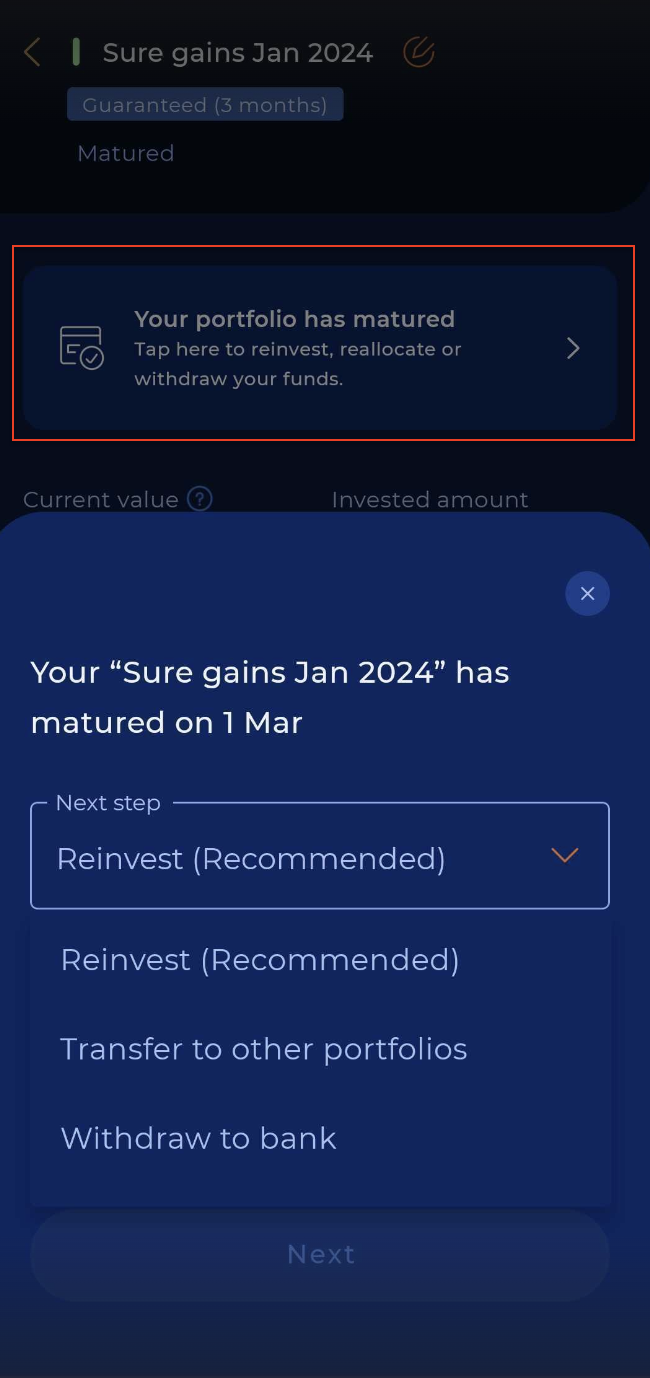Edit the Sure gains Jan 2024 name
Screen dimensions: 650x1378
tap(418, 52)
